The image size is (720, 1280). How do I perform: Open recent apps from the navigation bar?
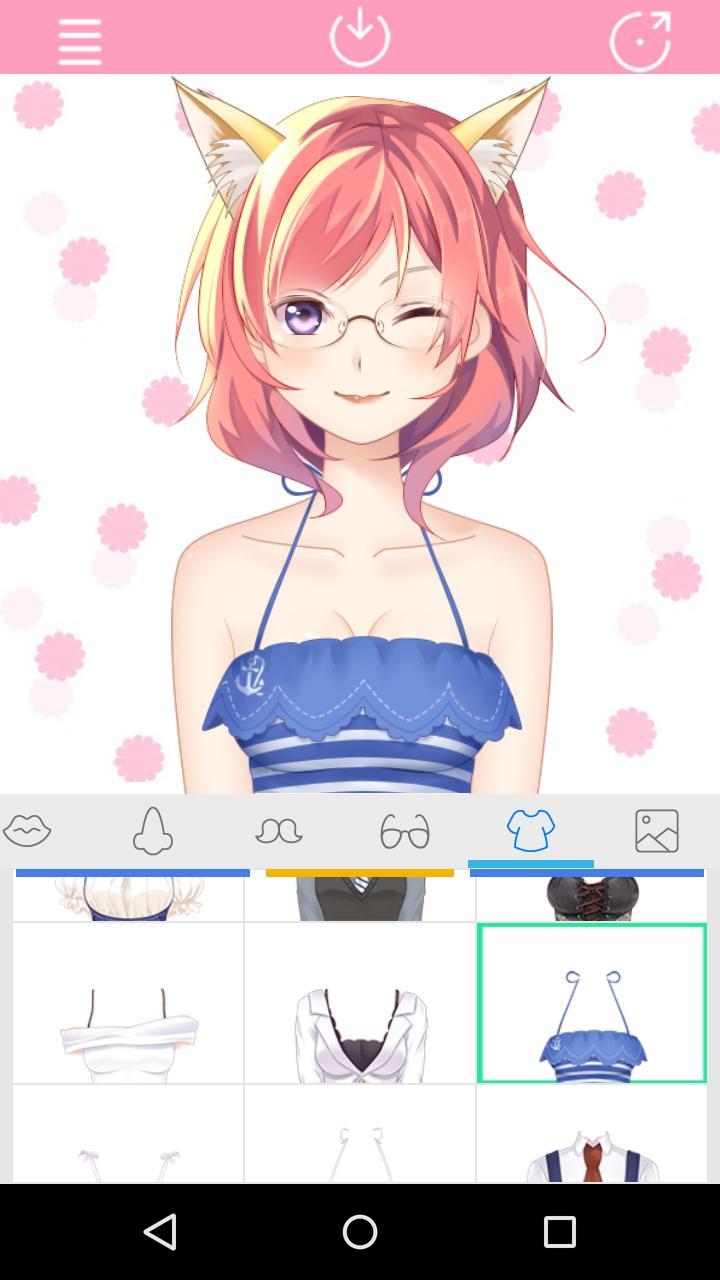pyautogui.click(x=560, y=1232)
